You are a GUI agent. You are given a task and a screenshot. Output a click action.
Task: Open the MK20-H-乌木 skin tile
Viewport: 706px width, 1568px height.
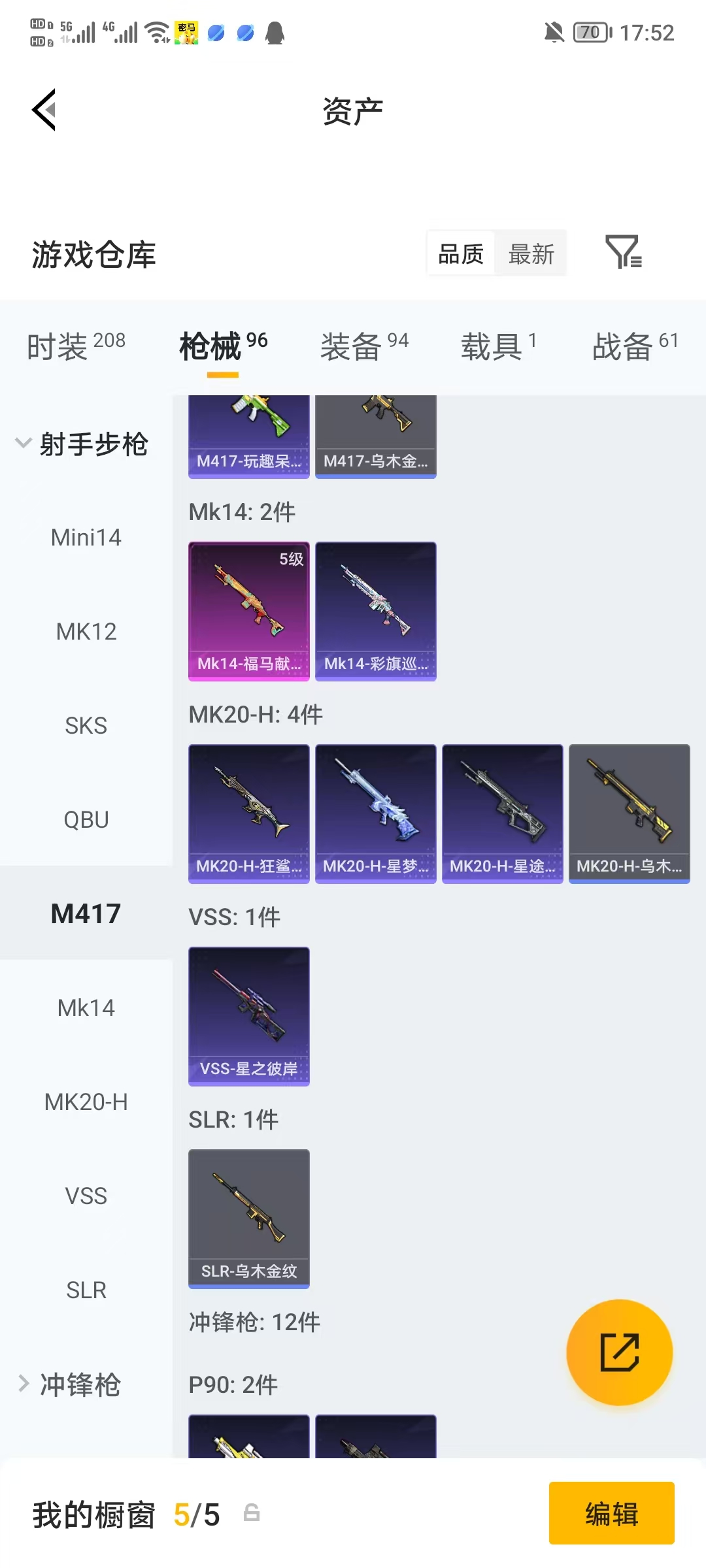[x=630, y=814]
